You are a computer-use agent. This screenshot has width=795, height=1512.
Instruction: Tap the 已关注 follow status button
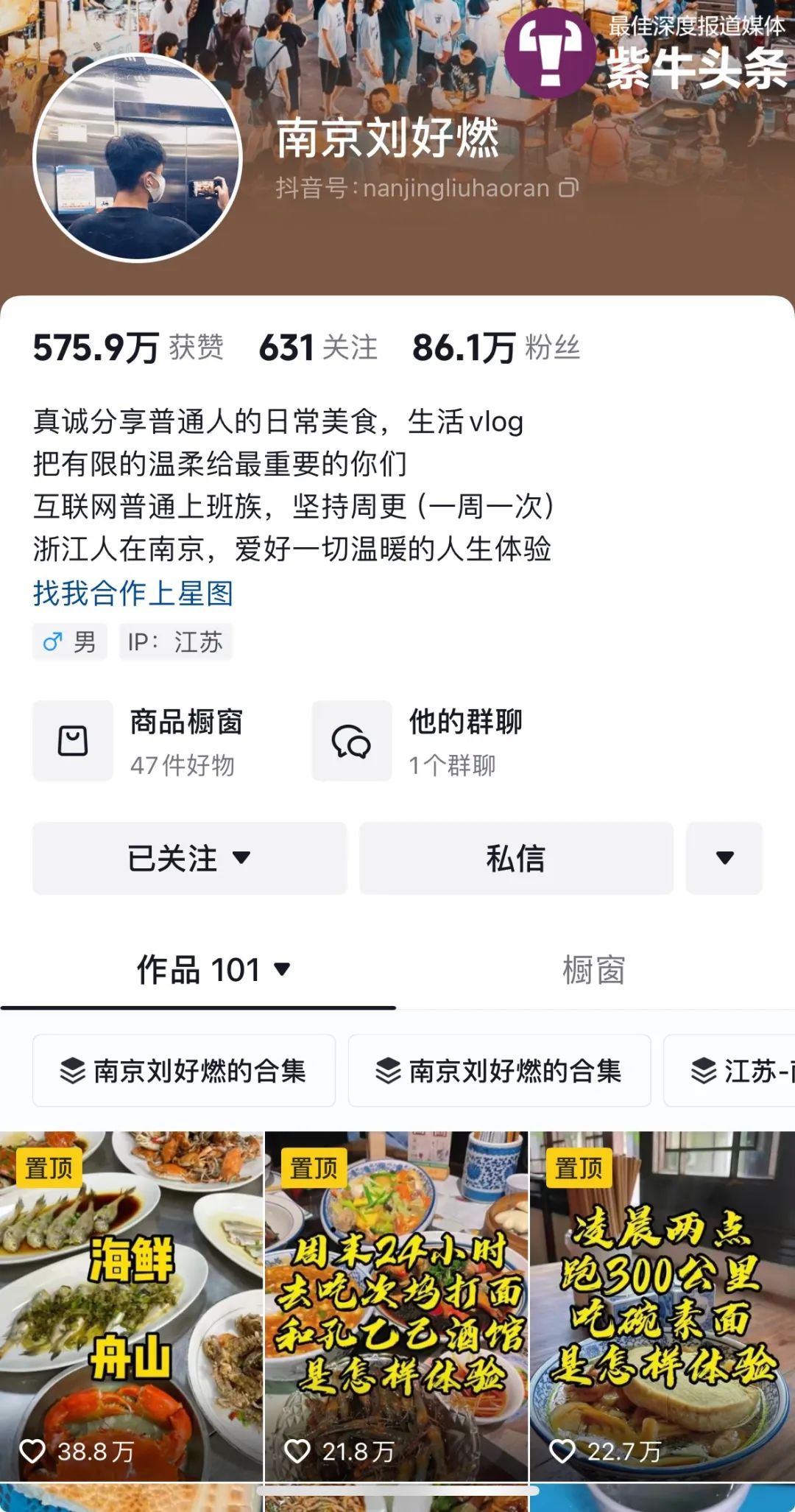(189, 858)
